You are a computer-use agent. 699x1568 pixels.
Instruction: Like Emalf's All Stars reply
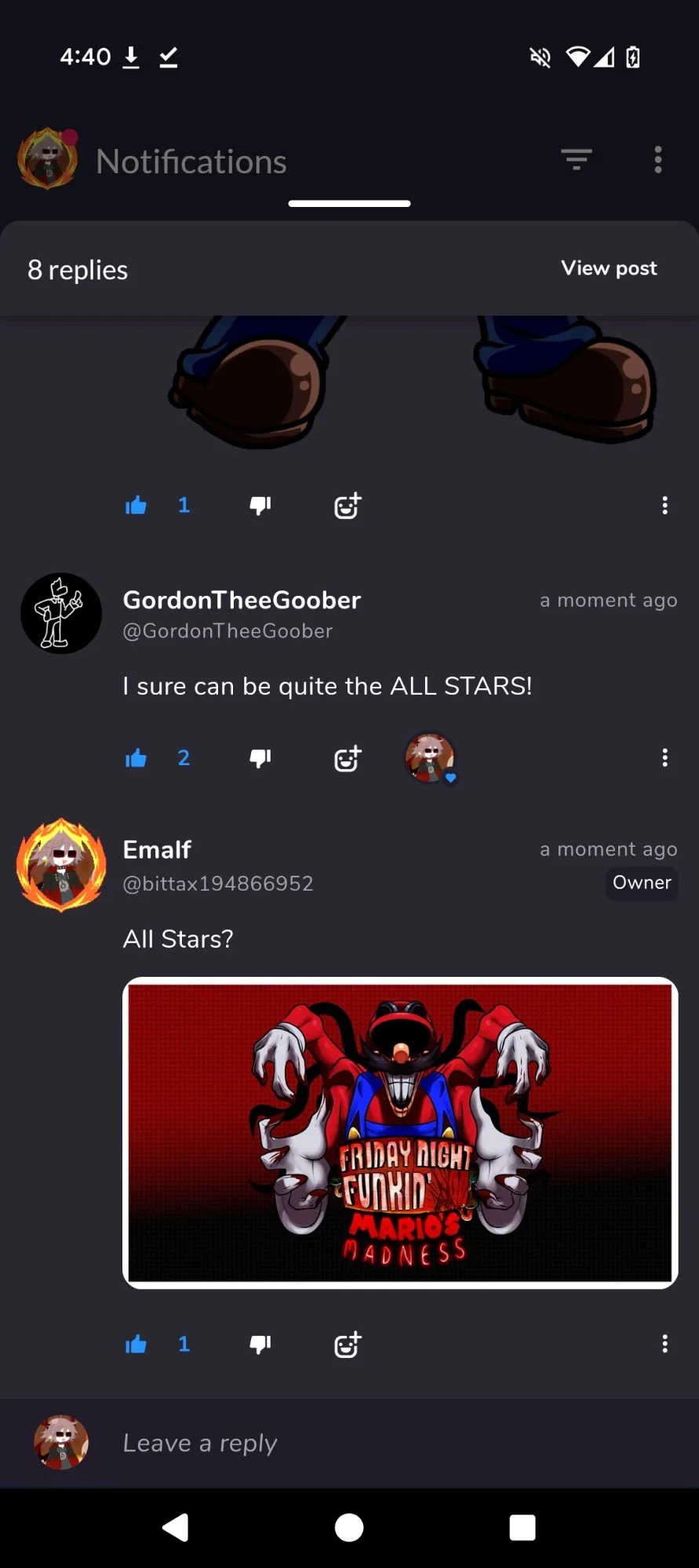(137, 1345)
